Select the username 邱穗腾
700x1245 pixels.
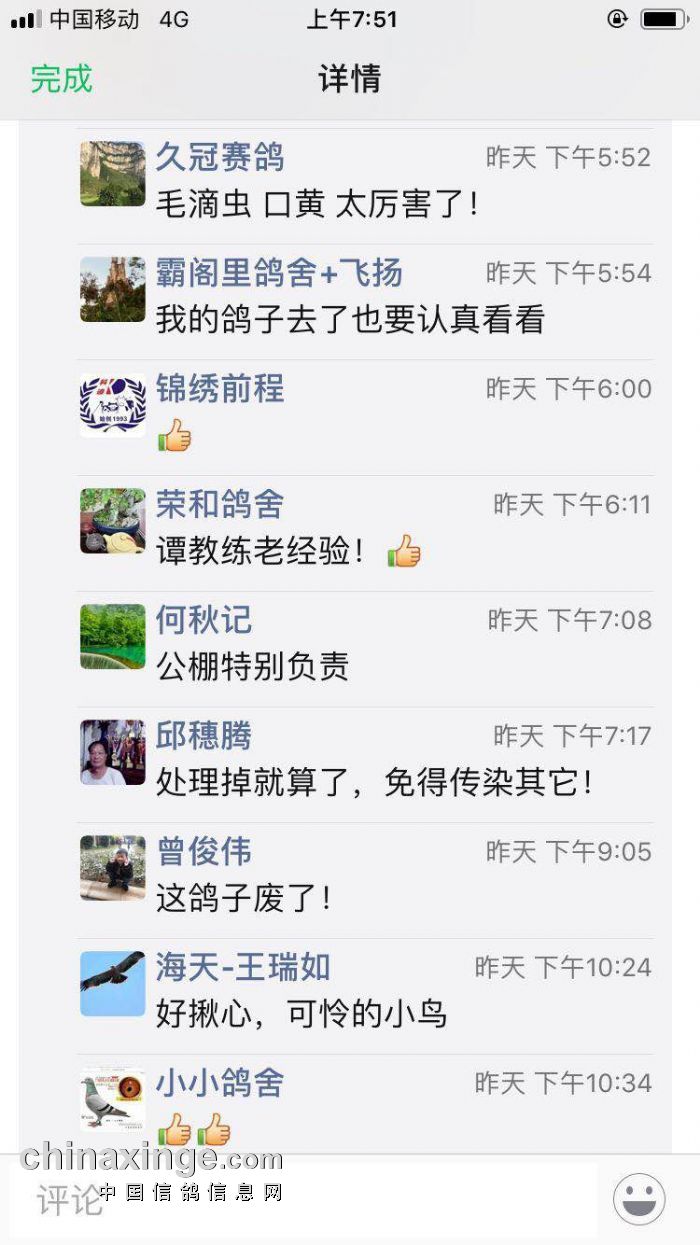point(204,736)
